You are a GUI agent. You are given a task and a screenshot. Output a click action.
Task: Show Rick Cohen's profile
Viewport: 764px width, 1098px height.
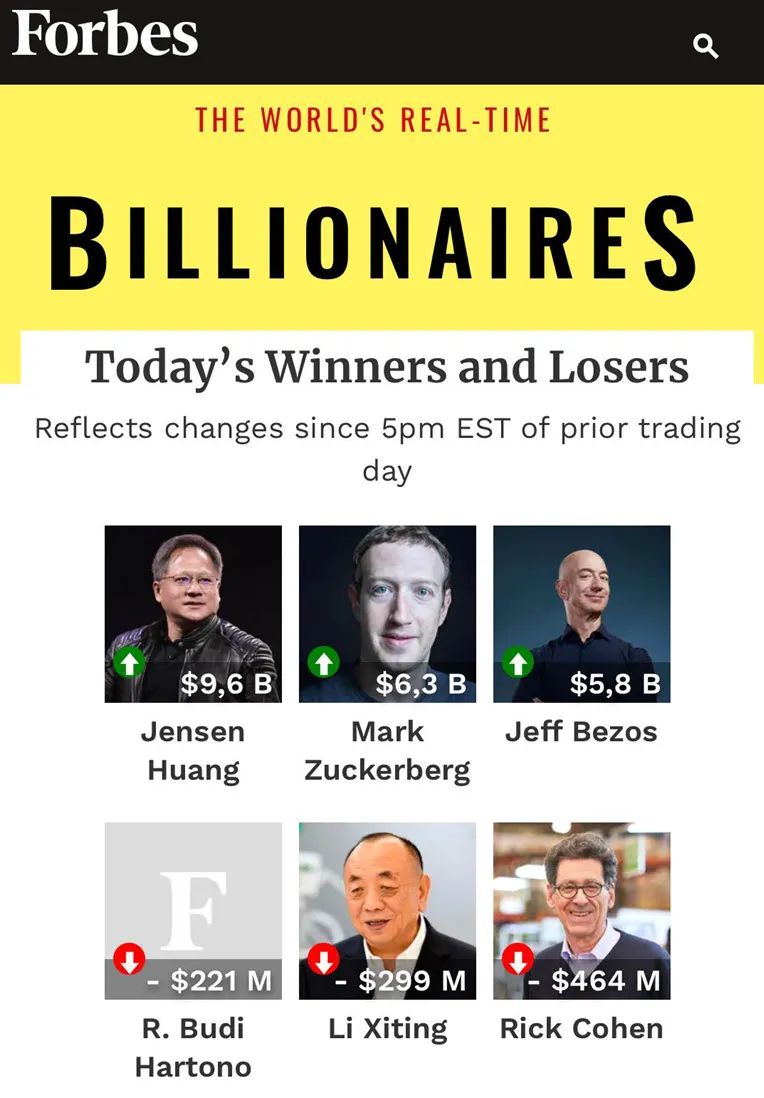(x=581, y=911)
